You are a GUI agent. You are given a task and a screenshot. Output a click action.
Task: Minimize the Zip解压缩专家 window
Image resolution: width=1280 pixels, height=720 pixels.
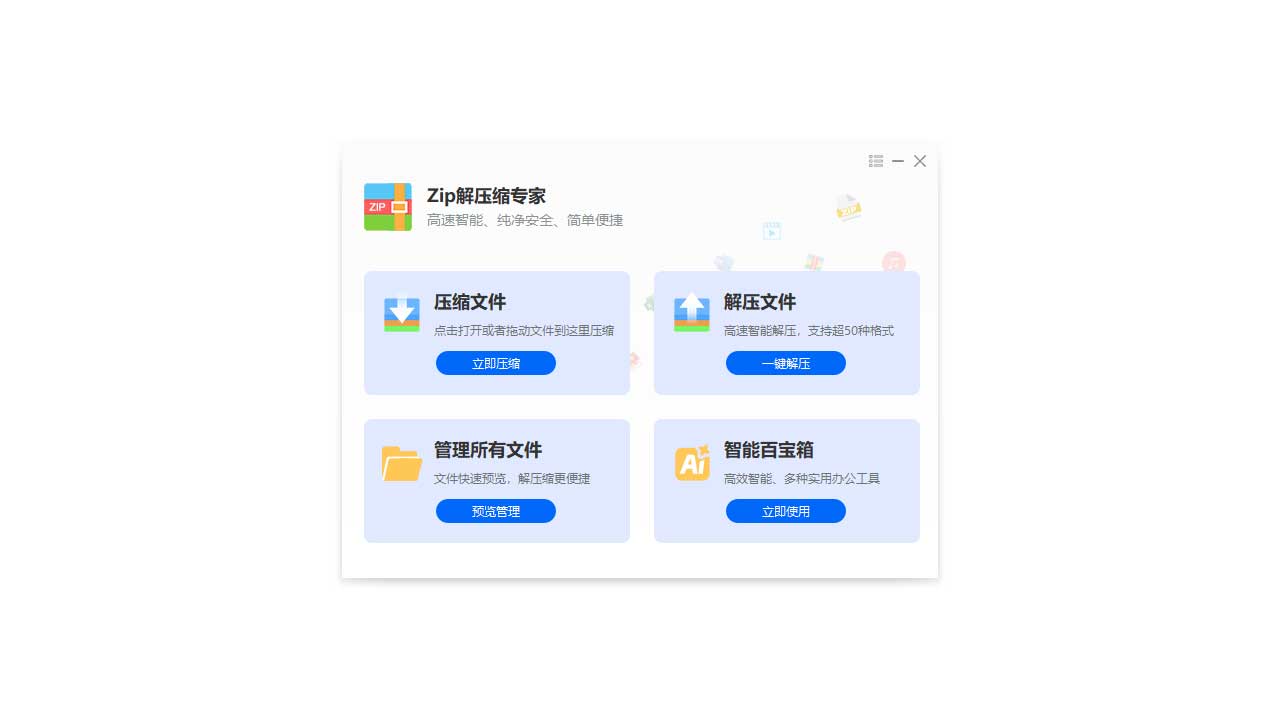click(x=898, y=161)
